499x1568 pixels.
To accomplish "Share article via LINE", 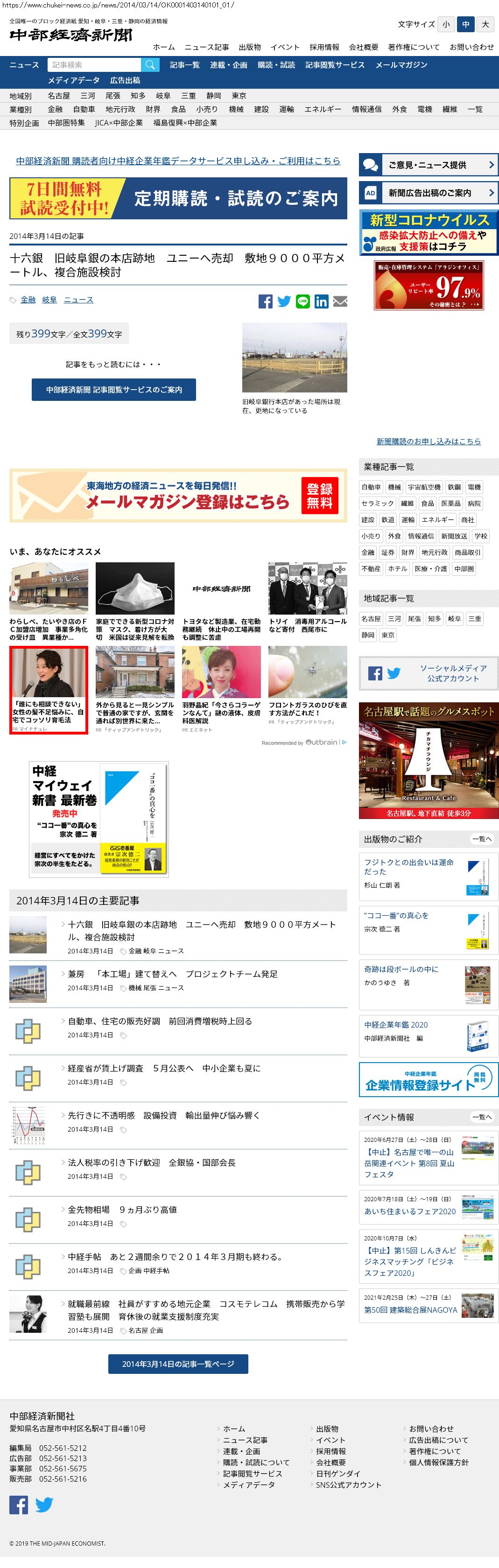I will point(302,301).
